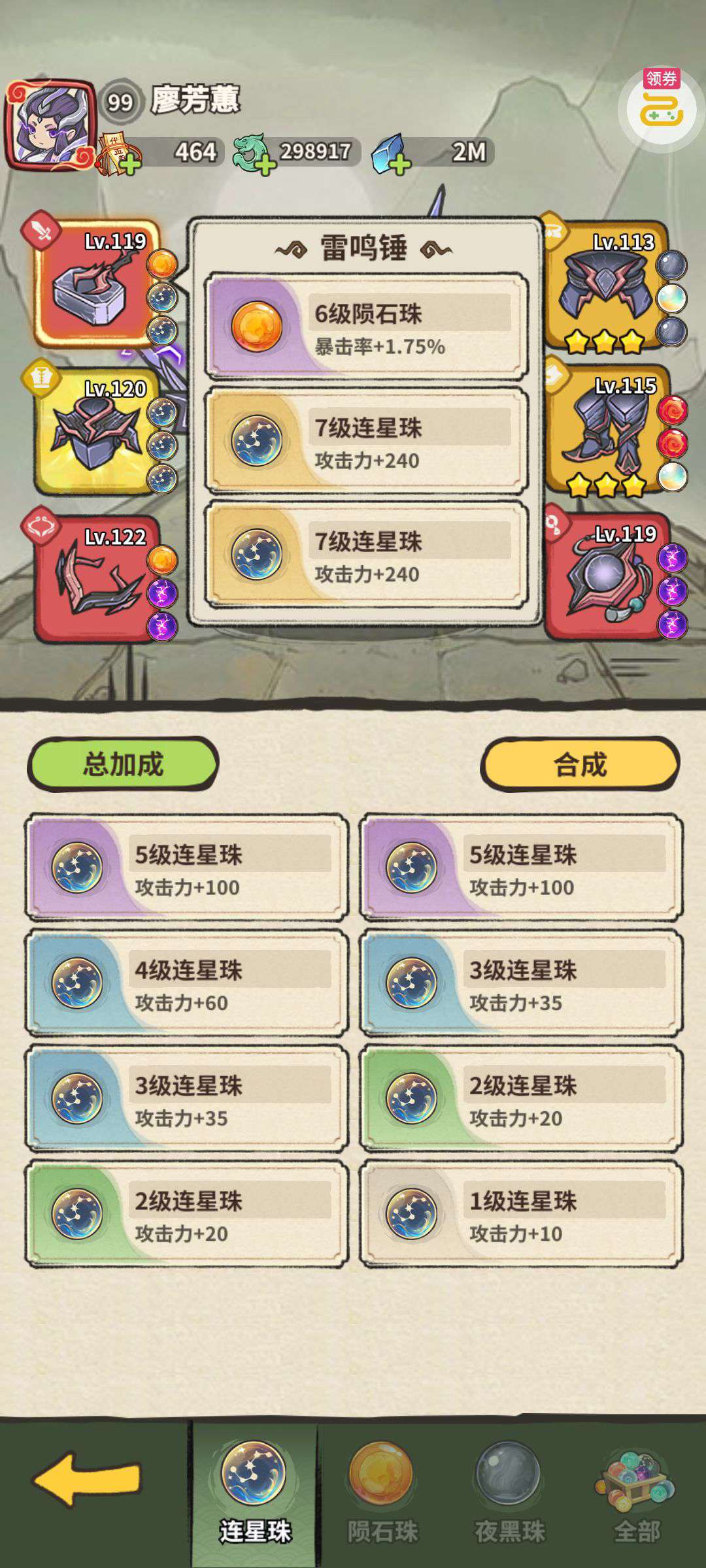
Task: Select the Lv.122 equipment slot
Action: 97,578
